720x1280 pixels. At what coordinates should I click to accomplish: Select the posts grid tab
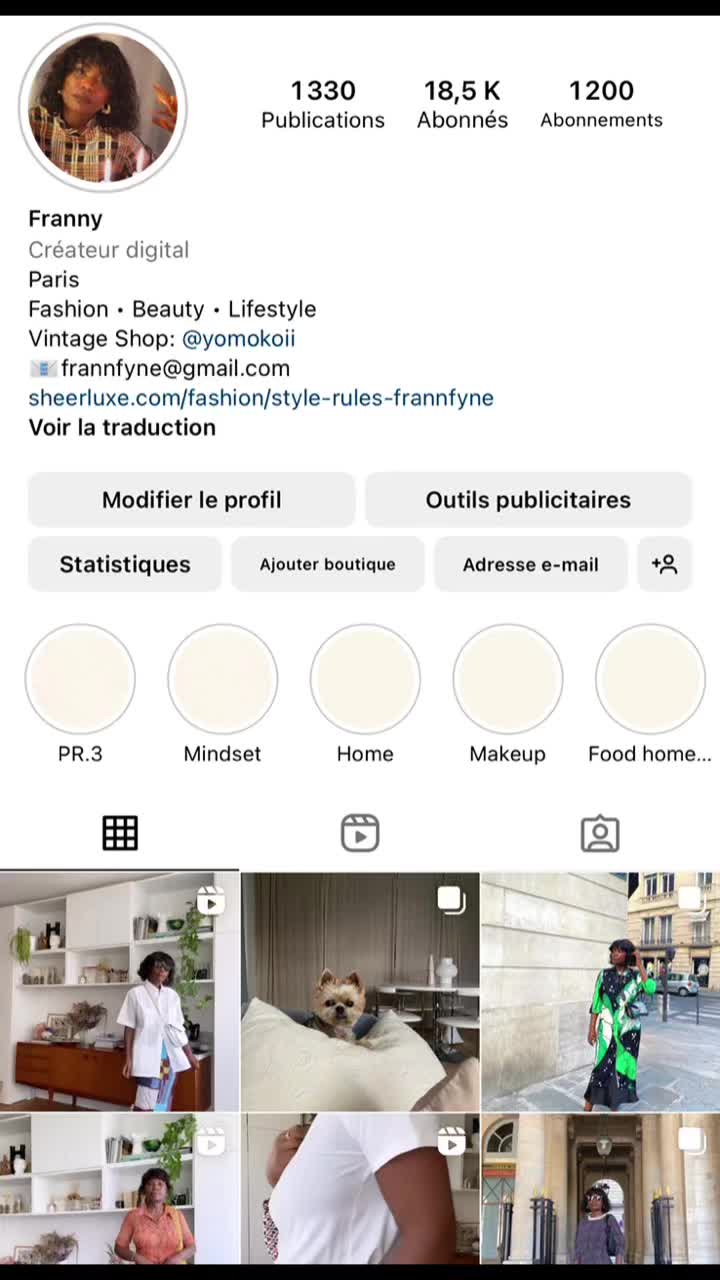point(120,833)
